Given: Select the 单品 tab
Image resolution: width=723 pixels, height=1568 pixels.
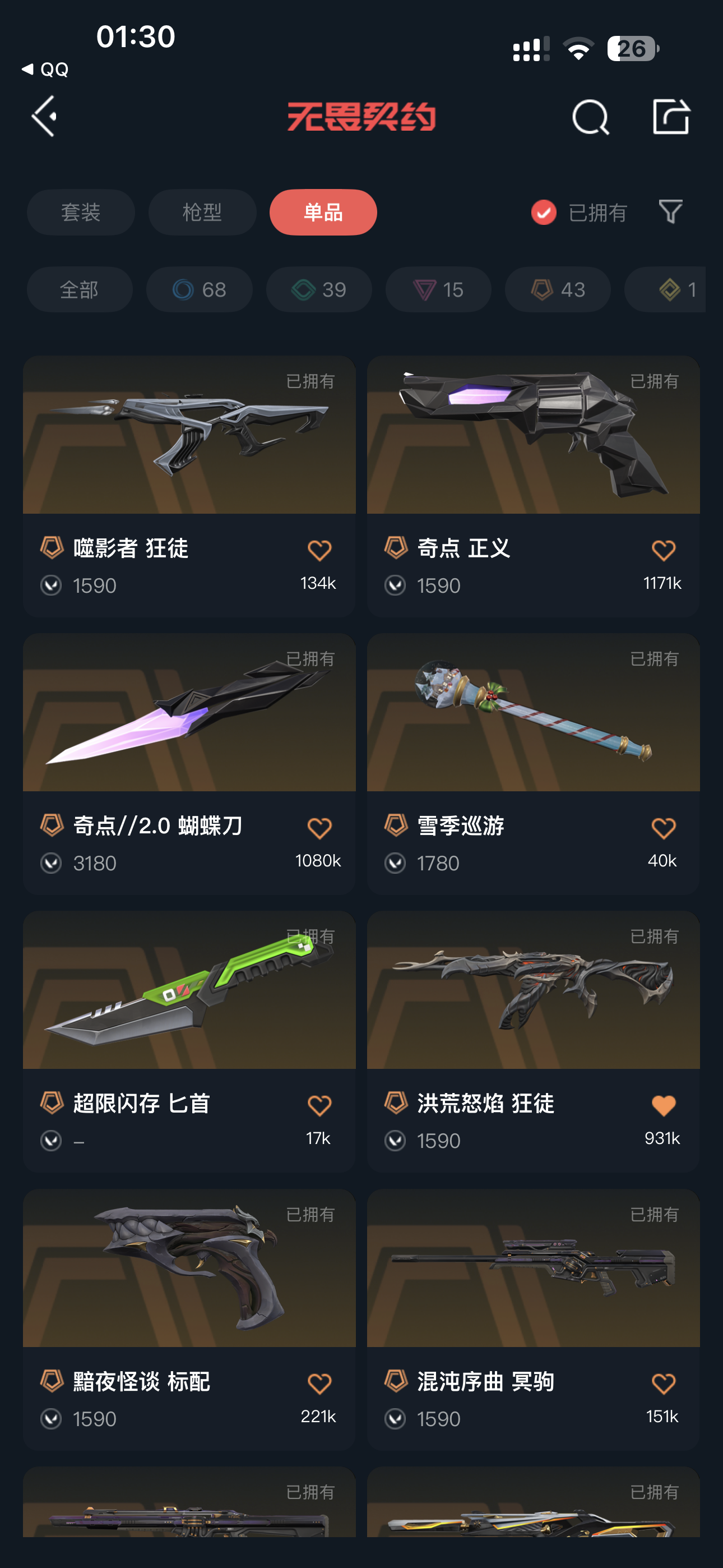Looking at the screenshot, I should click(323, 213).
